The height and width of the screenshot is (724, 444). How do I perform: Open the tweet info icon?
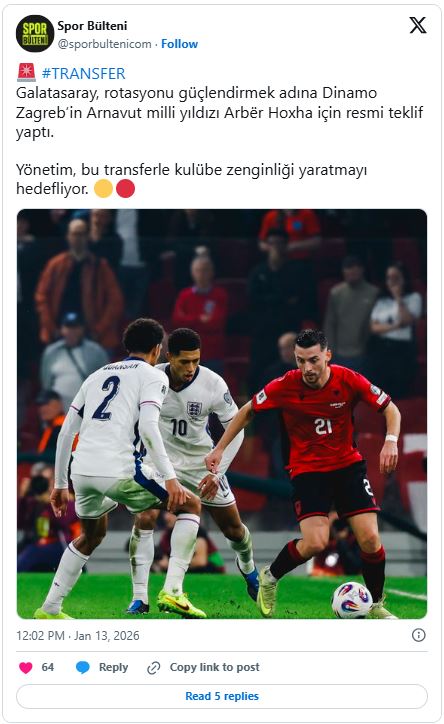418,635
